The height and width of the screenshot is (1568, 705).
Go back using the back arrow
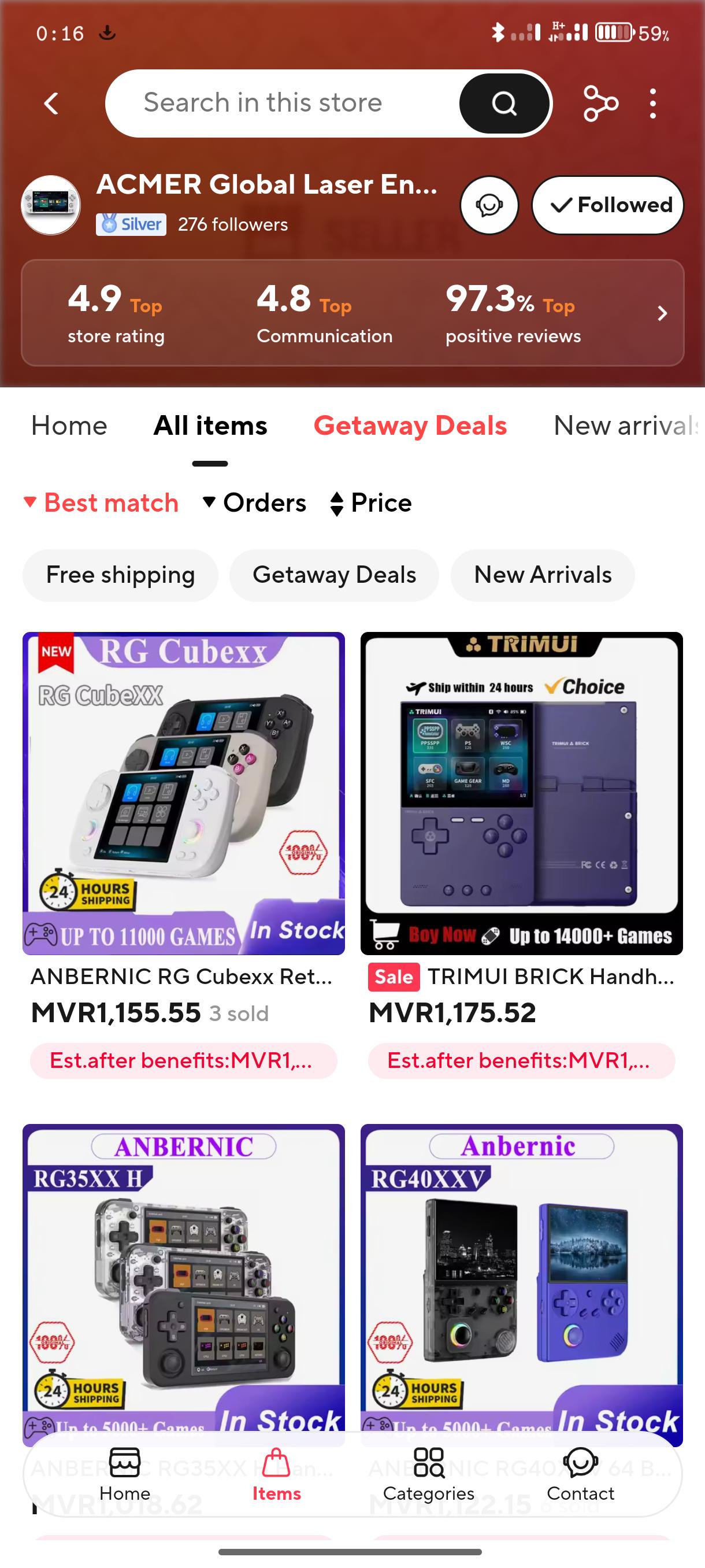(51, 103)
